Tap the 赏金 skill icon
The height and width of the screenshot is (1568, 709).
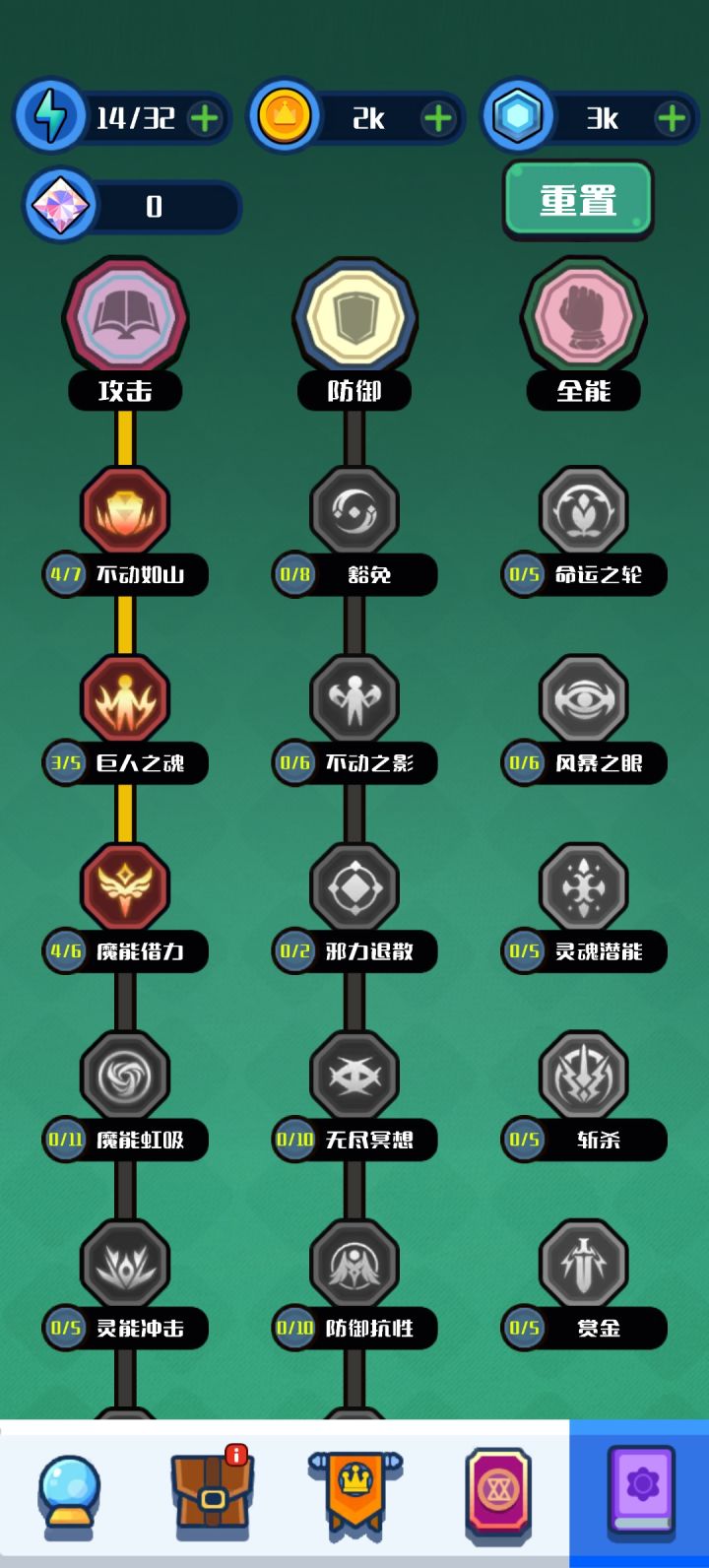tap(583, 1262)
